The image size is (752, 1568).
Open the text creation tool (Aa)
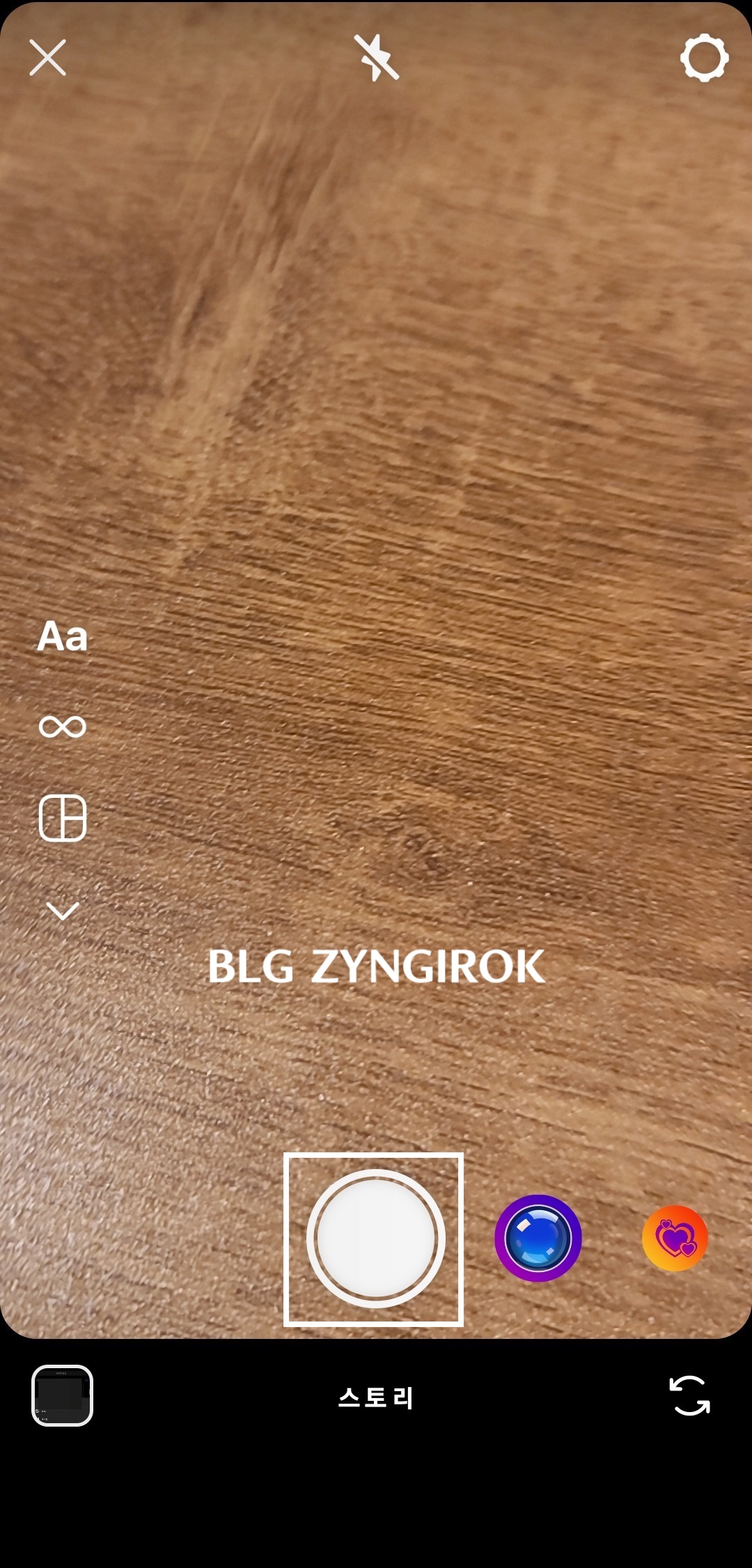pos(63,637)
